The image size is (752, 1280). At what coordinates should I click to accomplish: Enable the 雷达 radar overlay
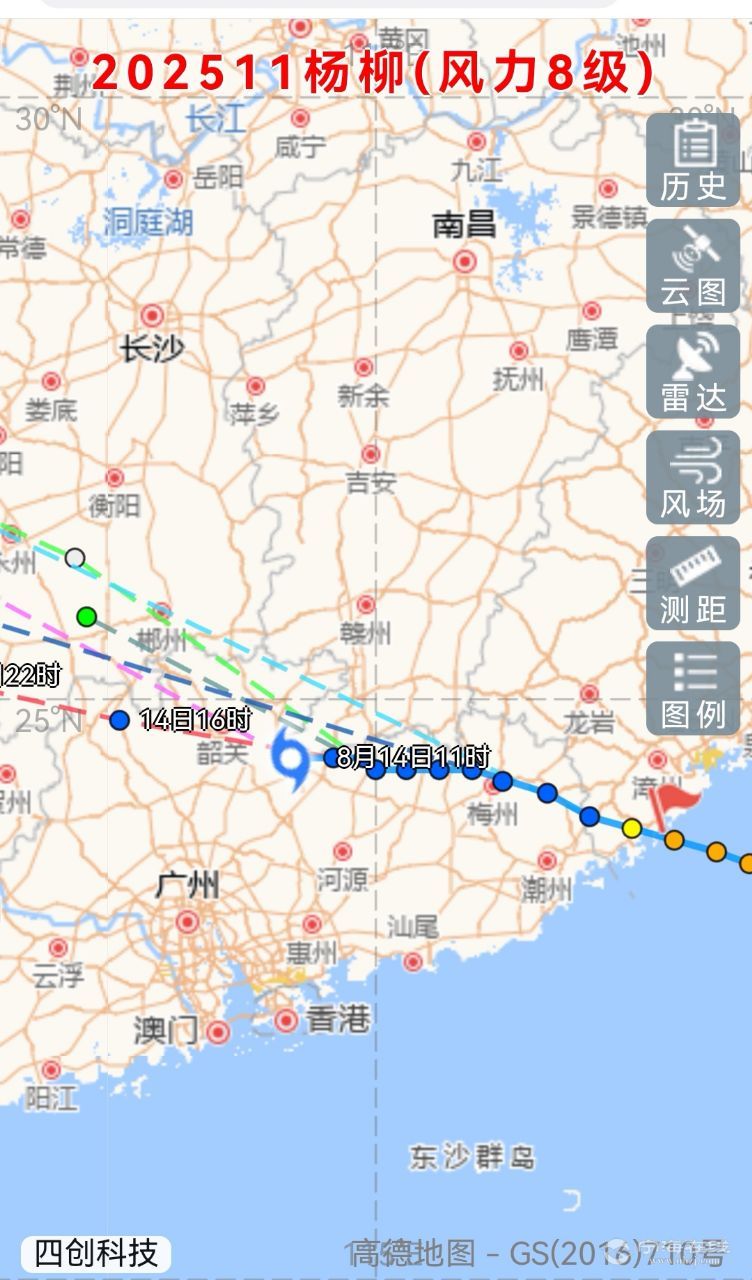pyautogui.click(x=693, y=372)
